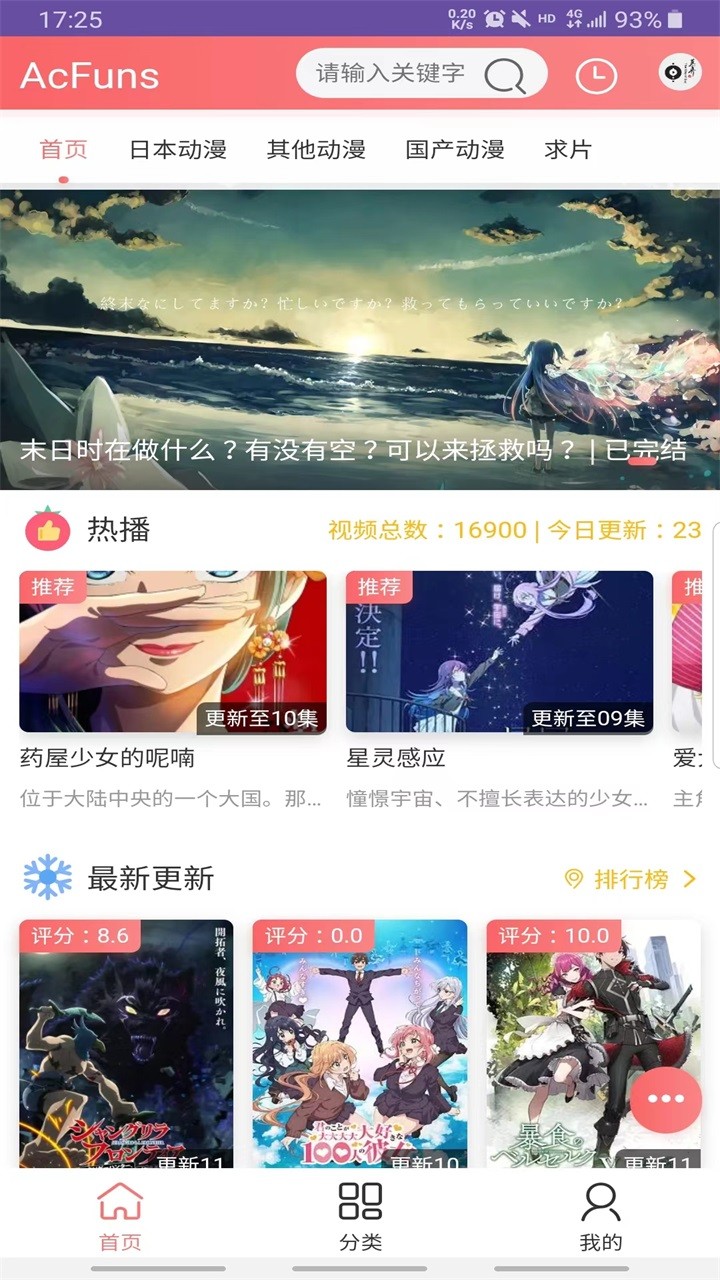Go to the 分类 tab
Screen dimensions: 720x1280
click(x=360, y=1216)
